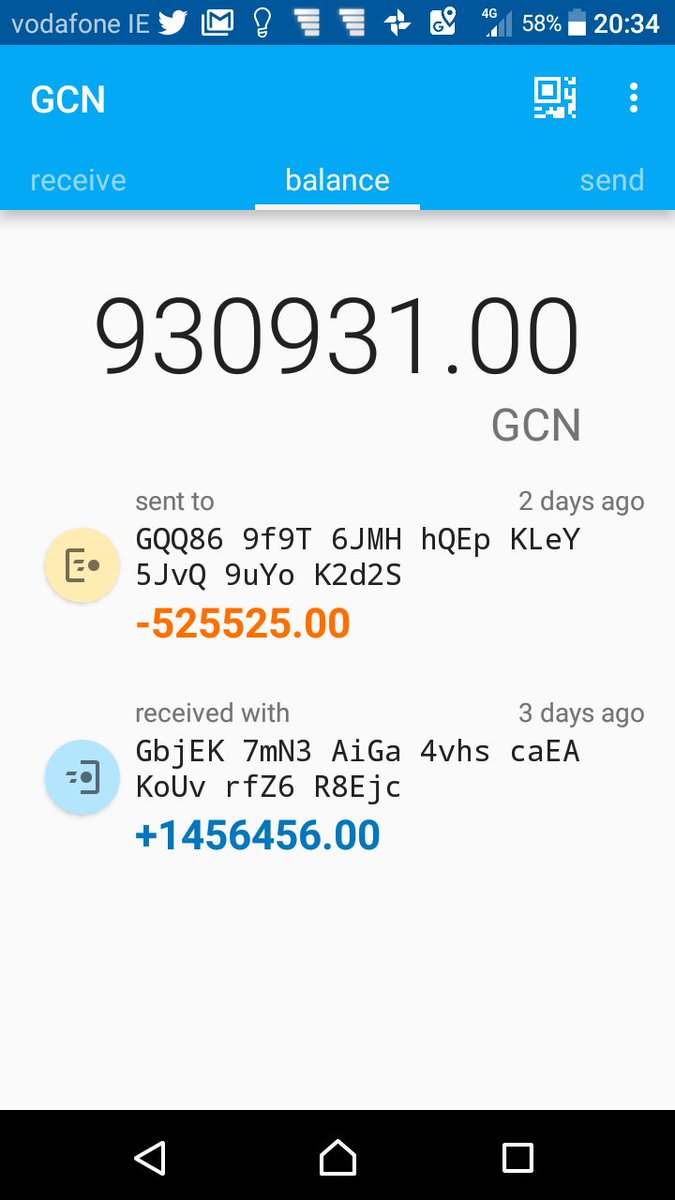Switch to the receive tab
This screenshot has width=675, height=1200.
78,180
